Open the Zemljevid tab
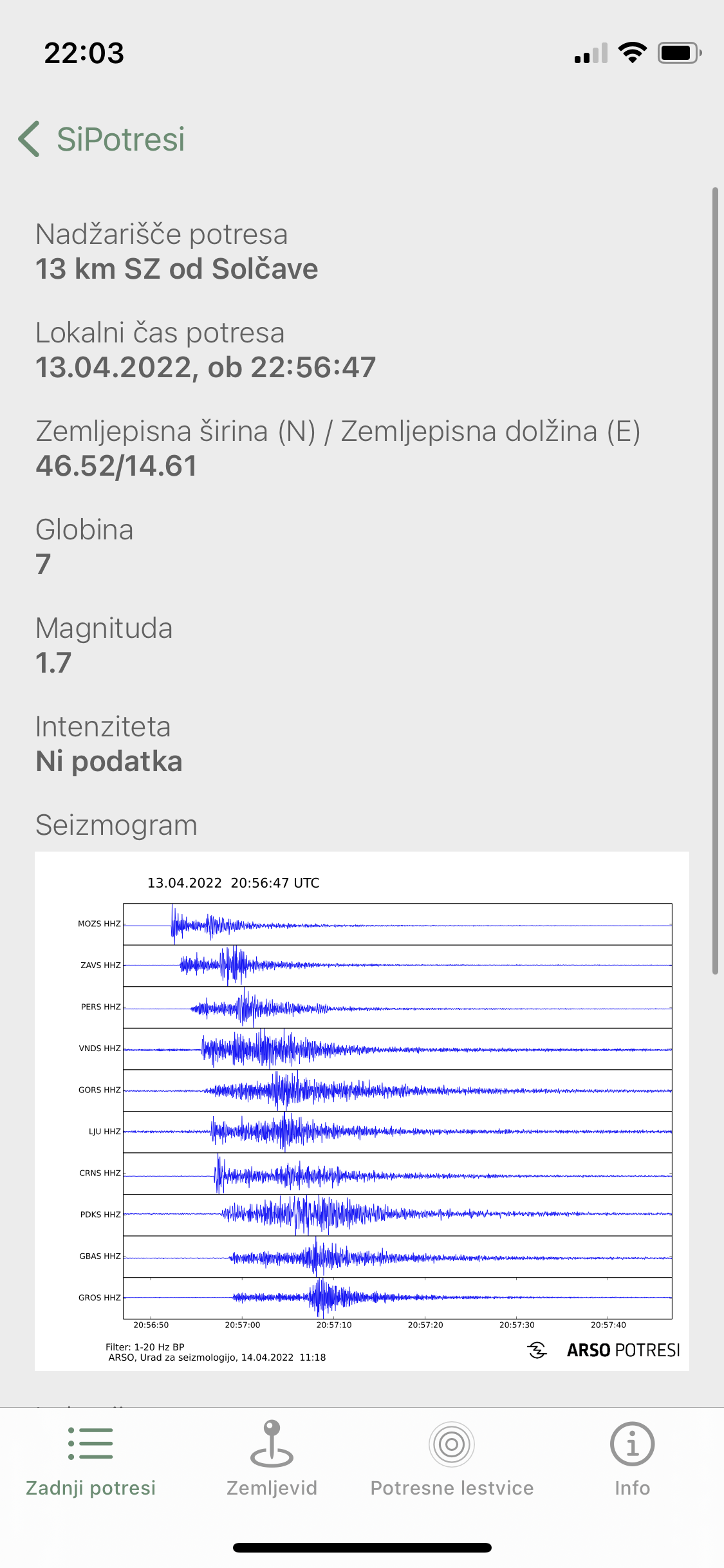This screenshot has height=1568, width=724. pyautogui.click(x=272, y=1460)
